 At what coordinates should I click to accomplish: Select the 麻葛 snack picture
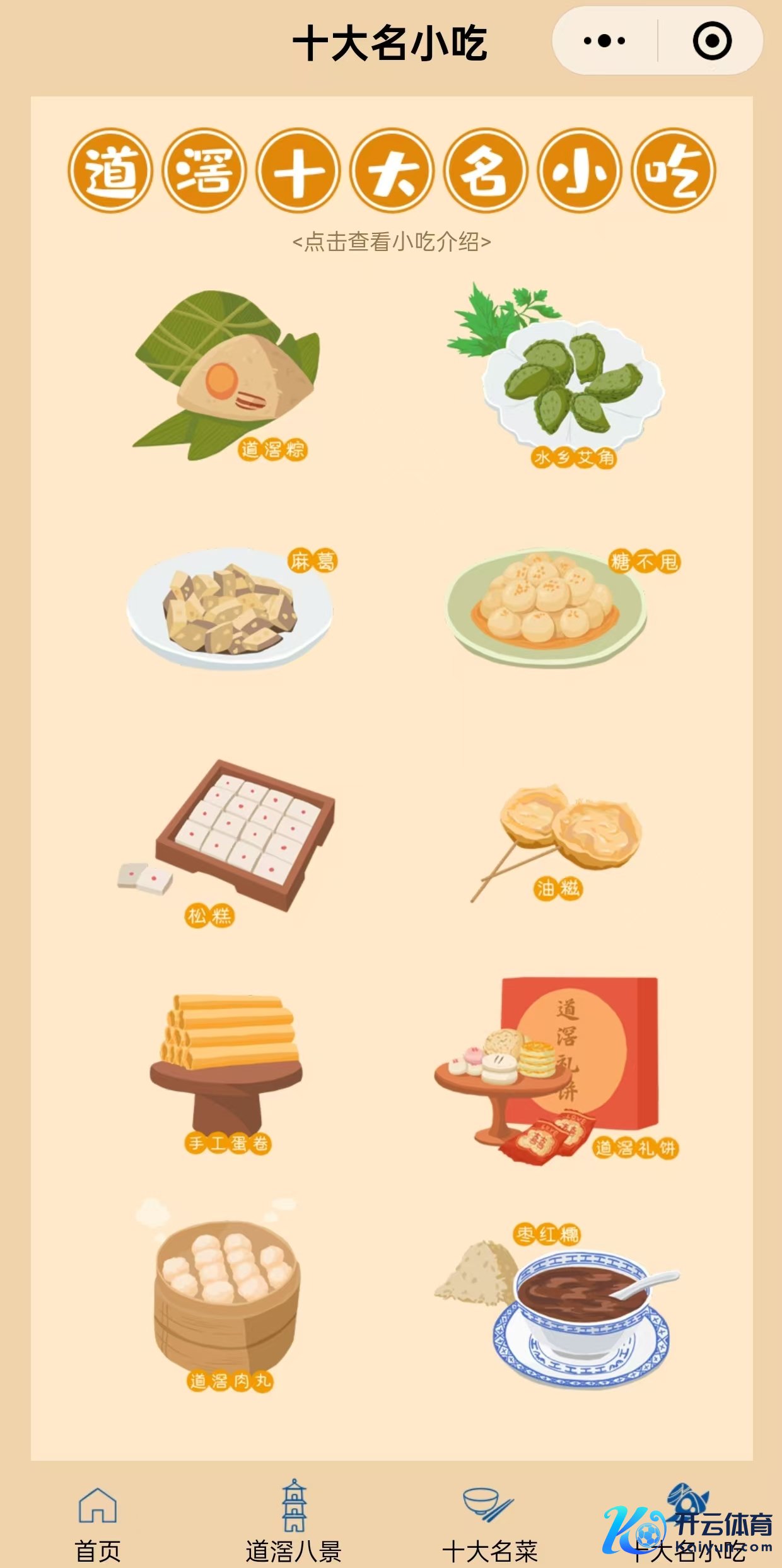tap(230, 607)
